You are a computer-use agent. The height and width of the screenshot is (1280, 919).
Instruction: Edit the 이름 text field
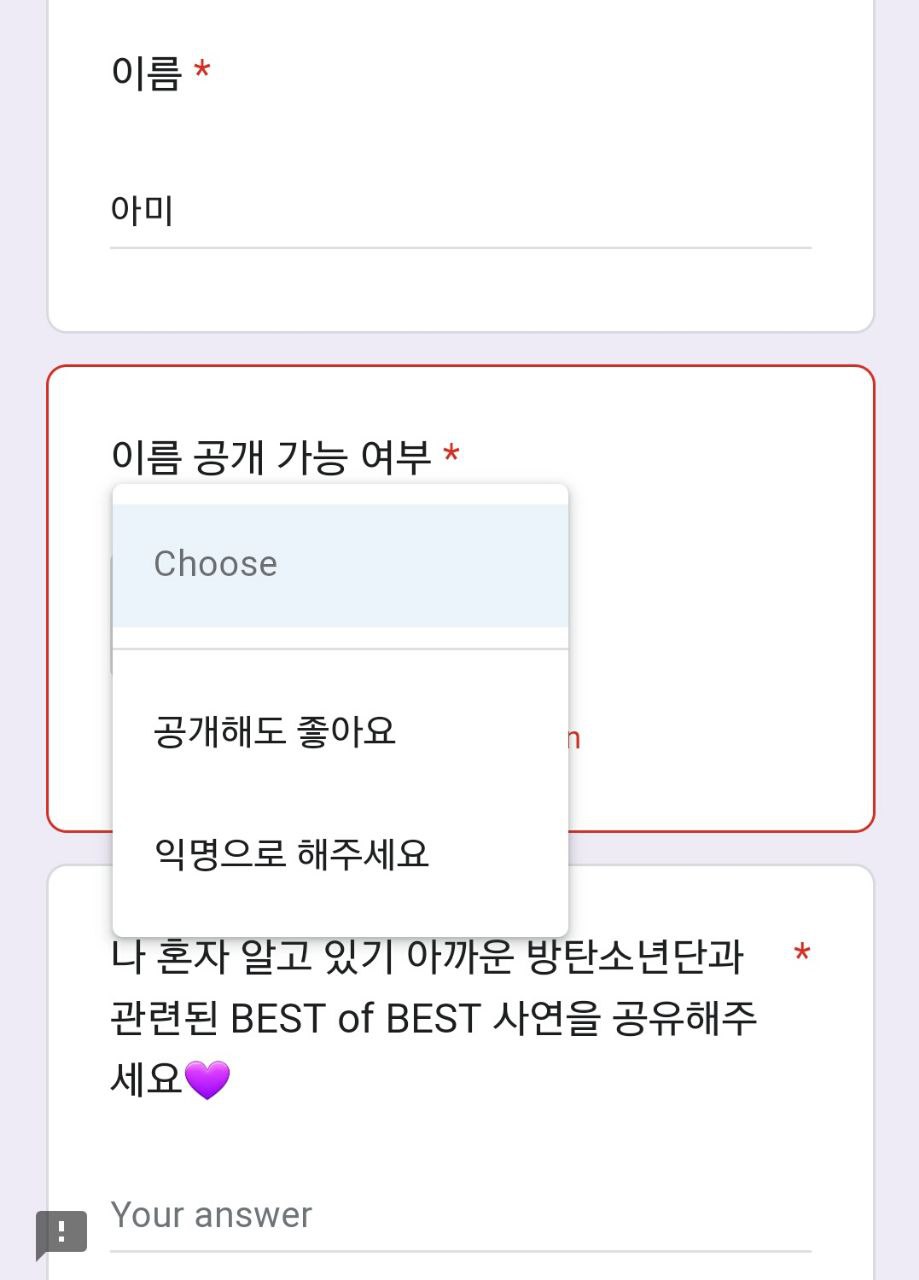pos(460,212)
